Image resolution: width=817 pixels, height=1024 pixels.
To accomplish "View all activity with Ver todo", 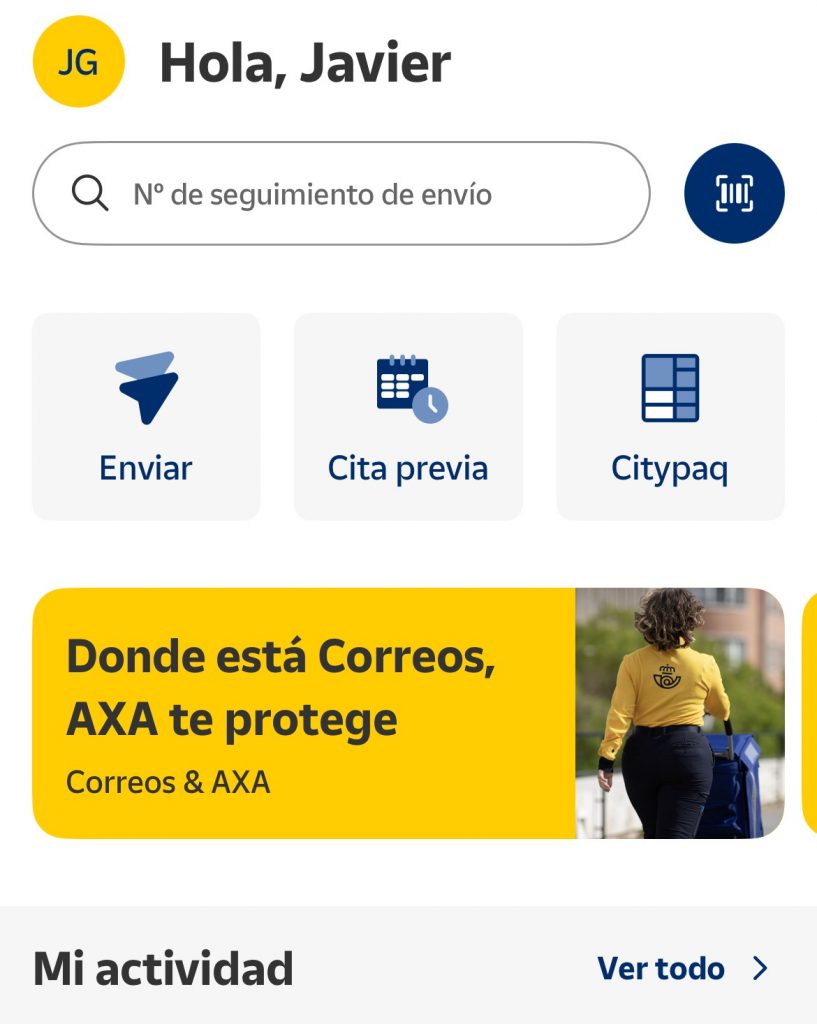I will click(682, 968).
